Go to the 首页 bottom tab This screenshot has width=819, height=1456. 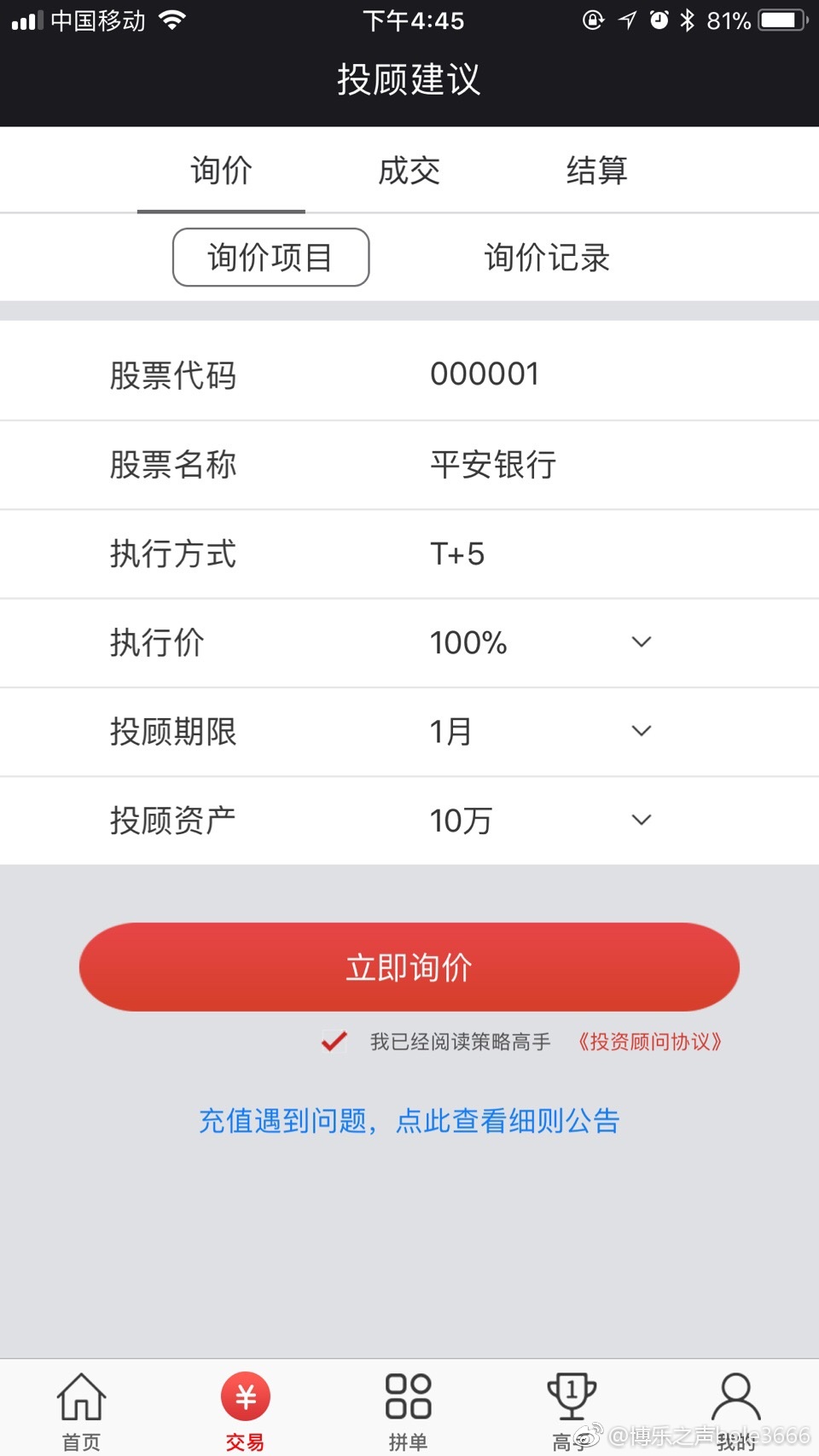pos(81,1412)
